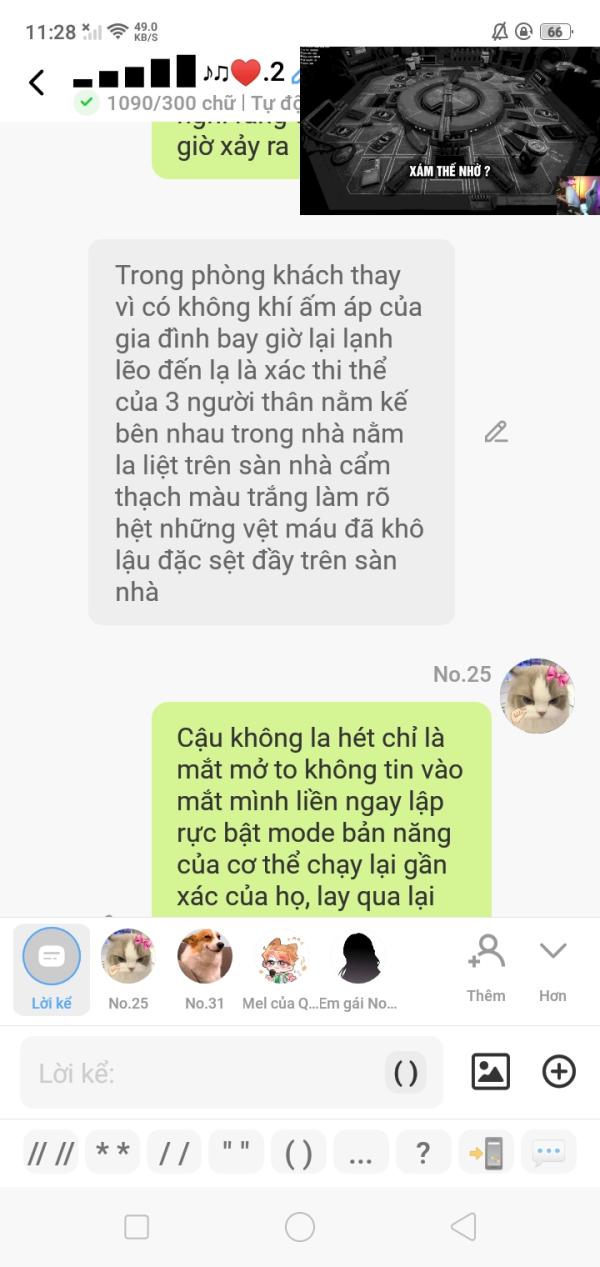
Task: Select the Em gái No... character
Action: pos(358,969)
